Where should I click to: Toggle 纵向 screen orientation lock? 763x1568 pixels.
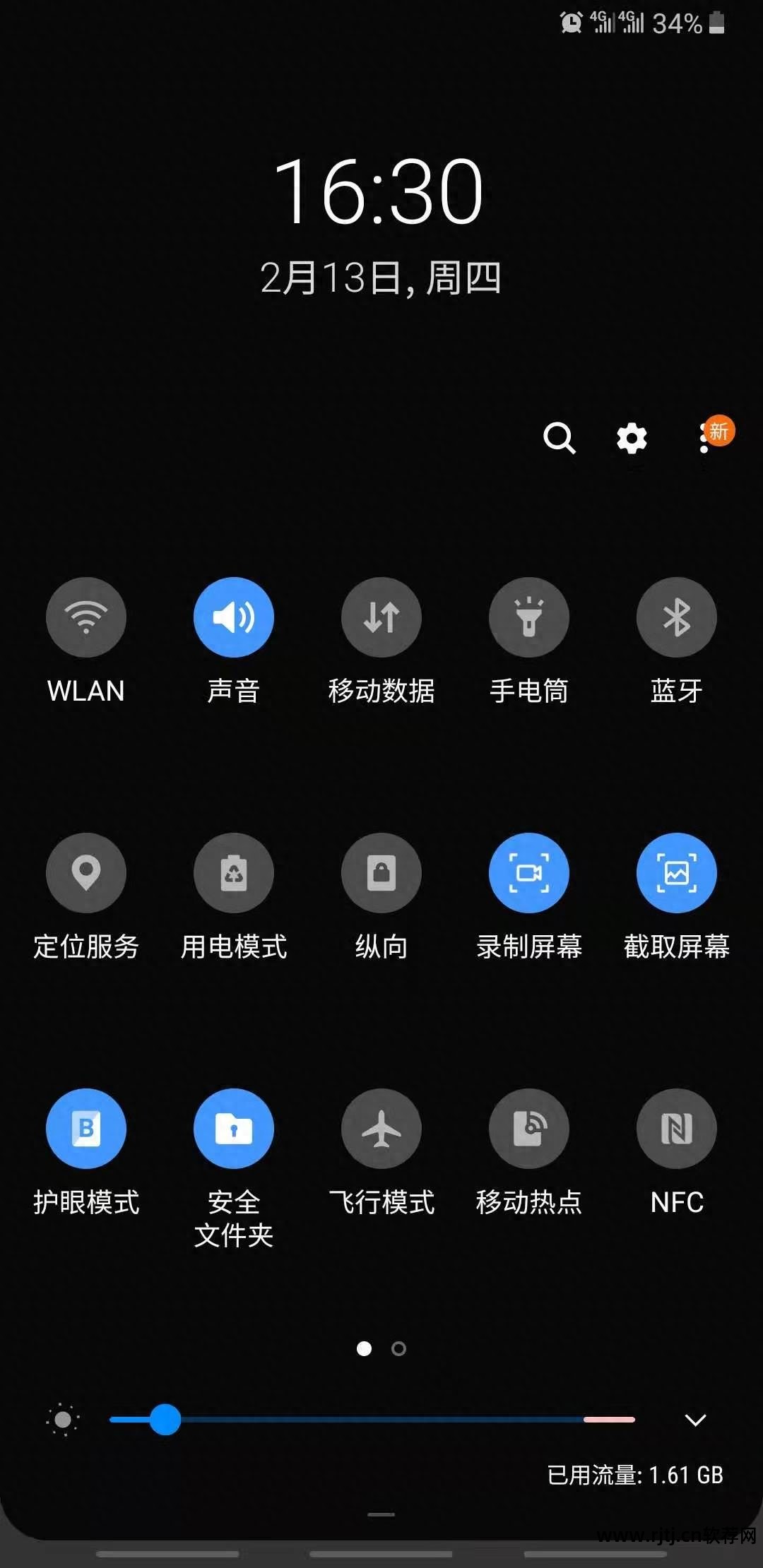click(x=381, y=873)
